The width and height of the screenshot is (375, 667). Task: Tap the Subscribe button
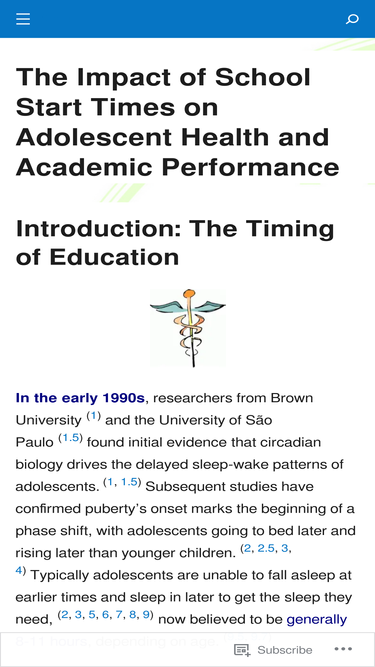273,650
